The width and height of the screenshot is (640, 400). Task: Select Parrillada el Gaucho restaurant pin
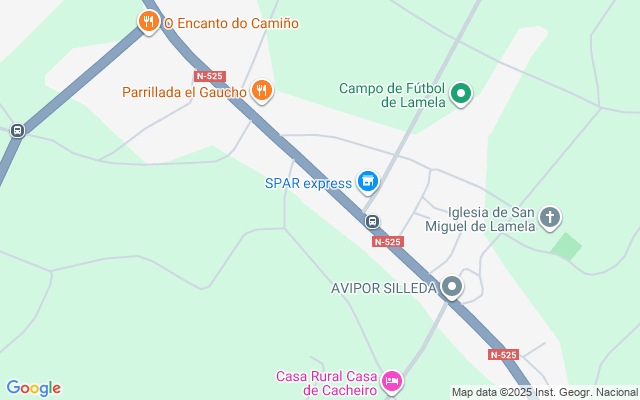(x=261, y=91)
